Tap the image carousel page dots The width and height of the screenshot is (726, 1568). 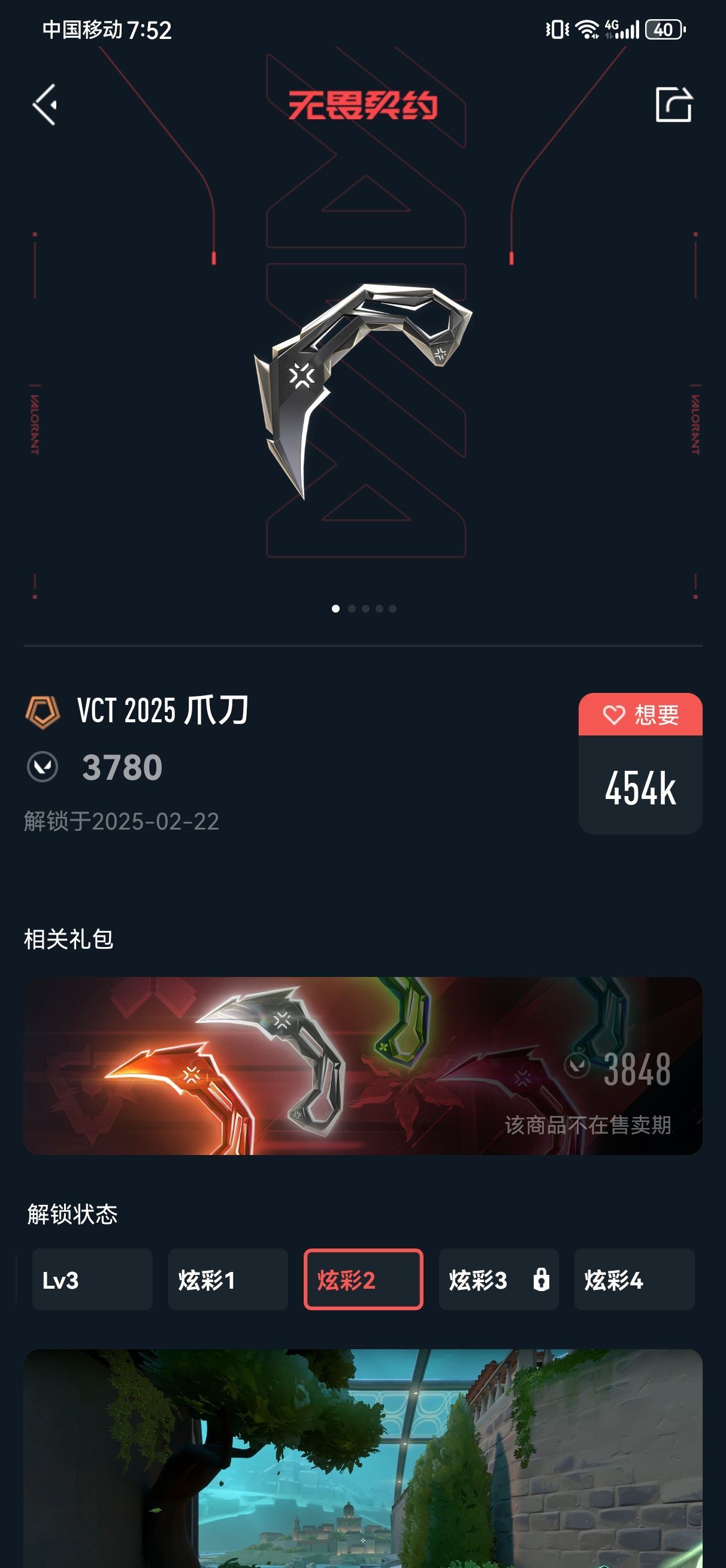pos(364,609)
